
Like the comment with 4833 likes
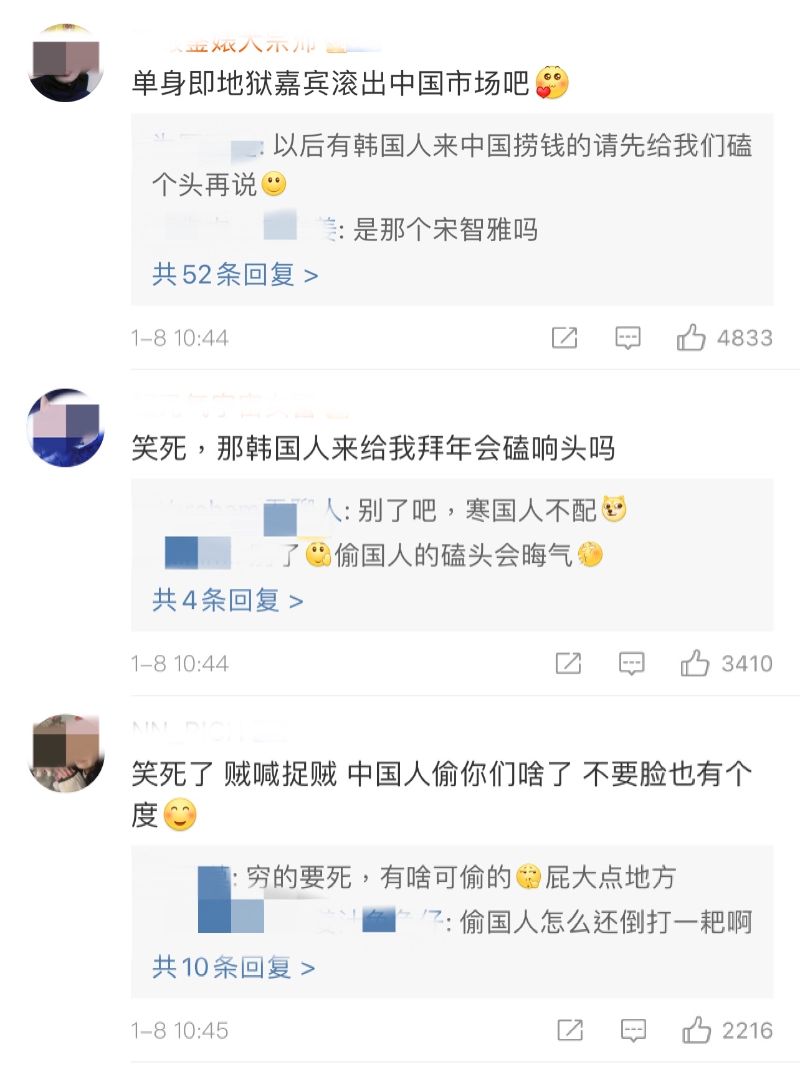[692, 338]
